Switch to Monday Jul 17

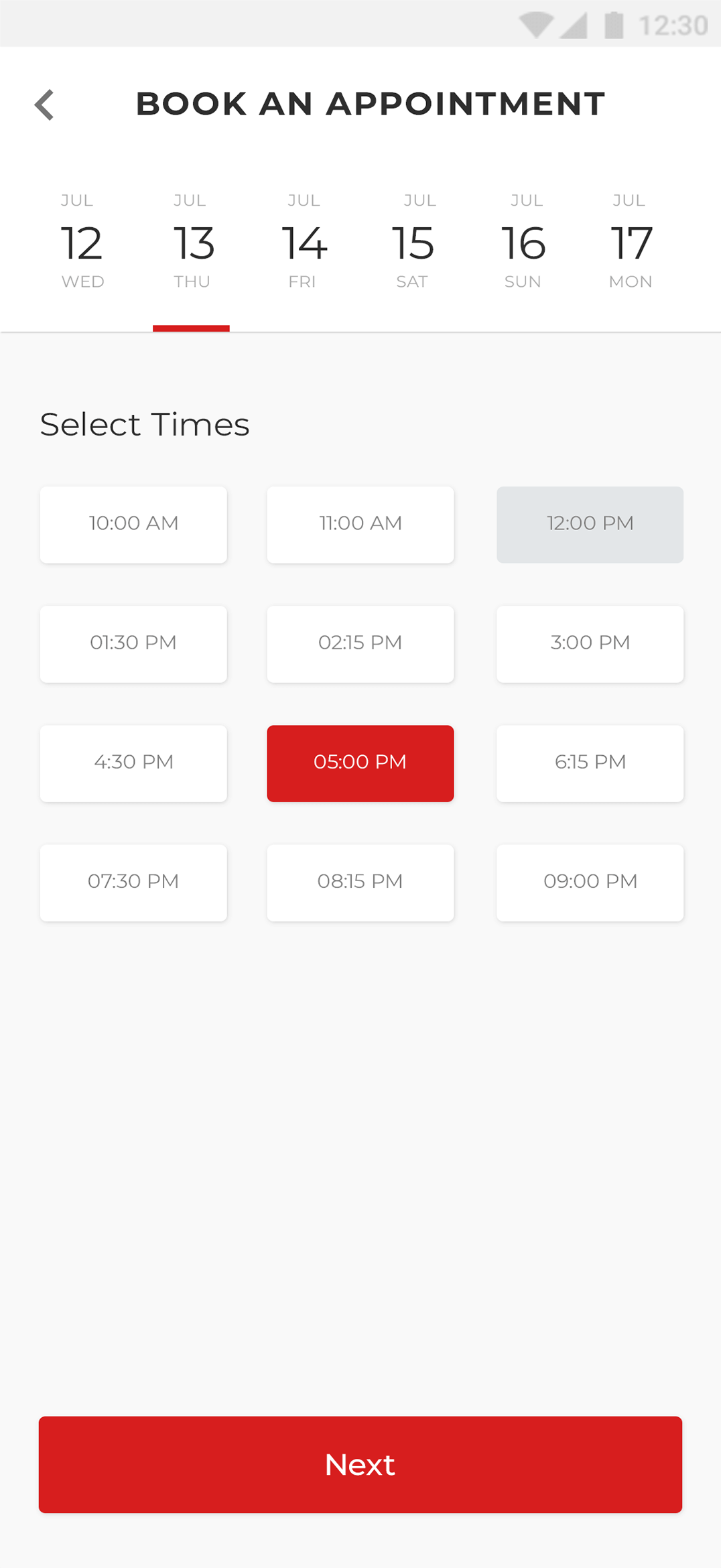pos(631,243)
